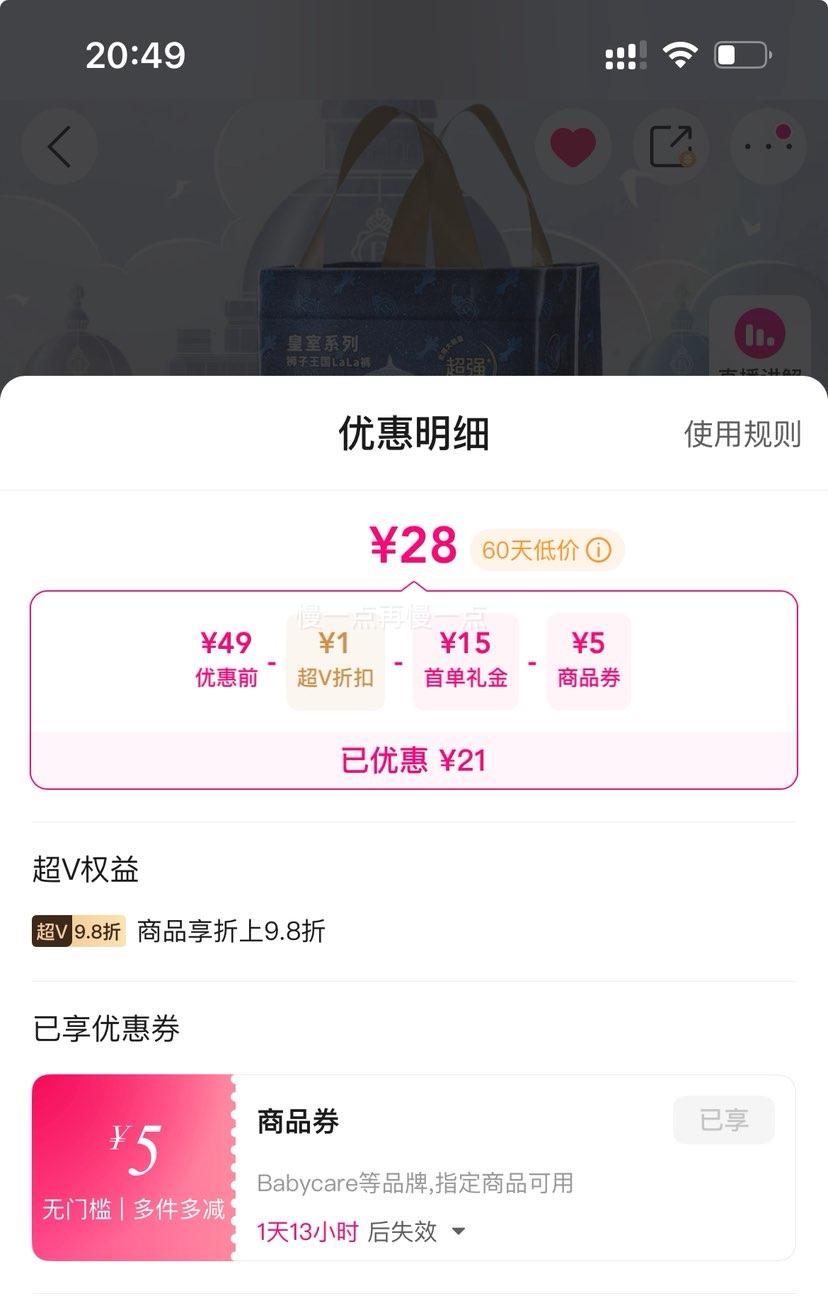Toggle the ¥1 超V折扣 discount entry
This screenshot has width=828, height=1298.
click(x=334, y=660)
